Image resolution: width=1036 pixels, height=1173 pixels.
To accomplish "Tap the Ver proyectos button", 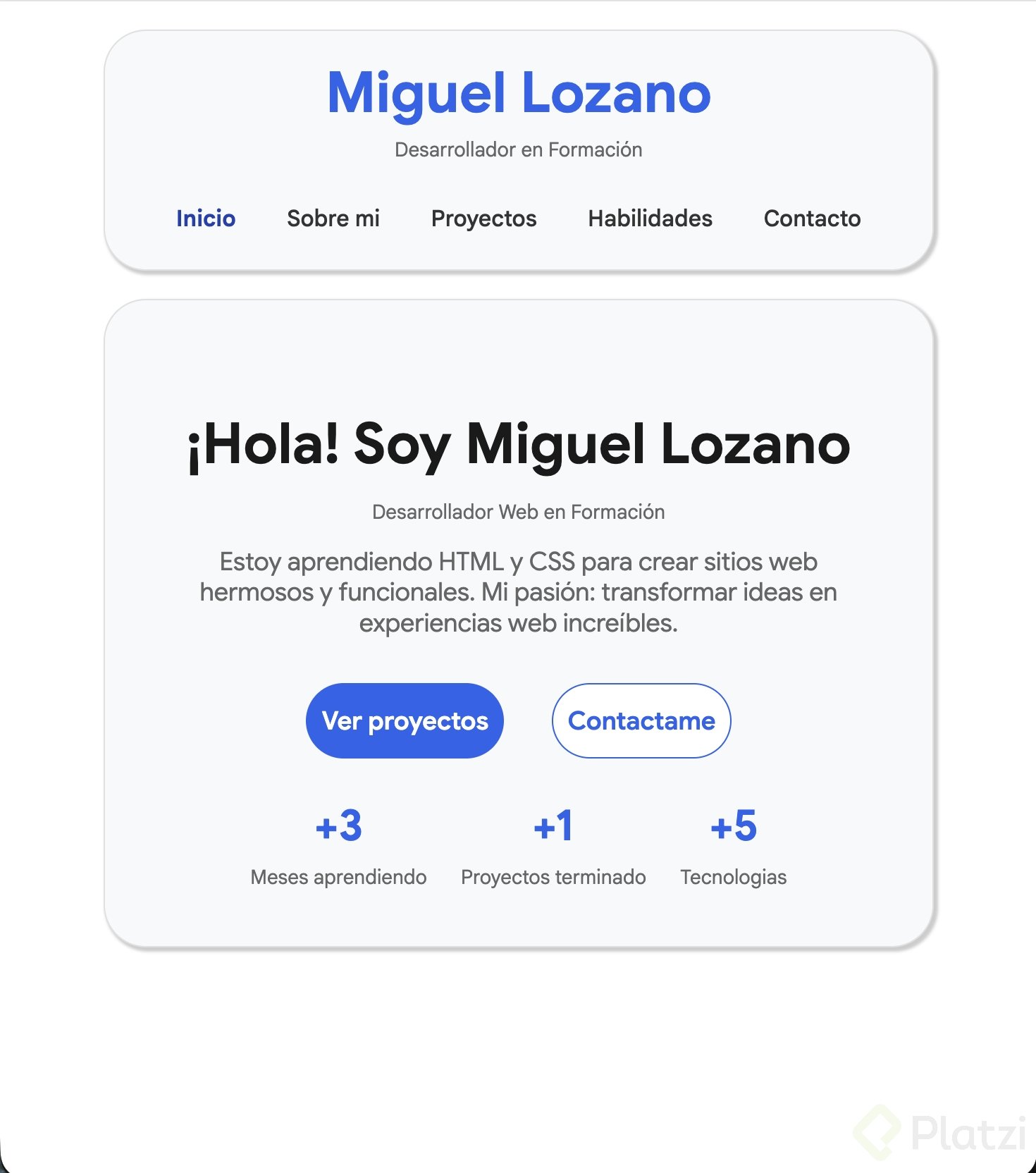I will click(x=405, y=720).
